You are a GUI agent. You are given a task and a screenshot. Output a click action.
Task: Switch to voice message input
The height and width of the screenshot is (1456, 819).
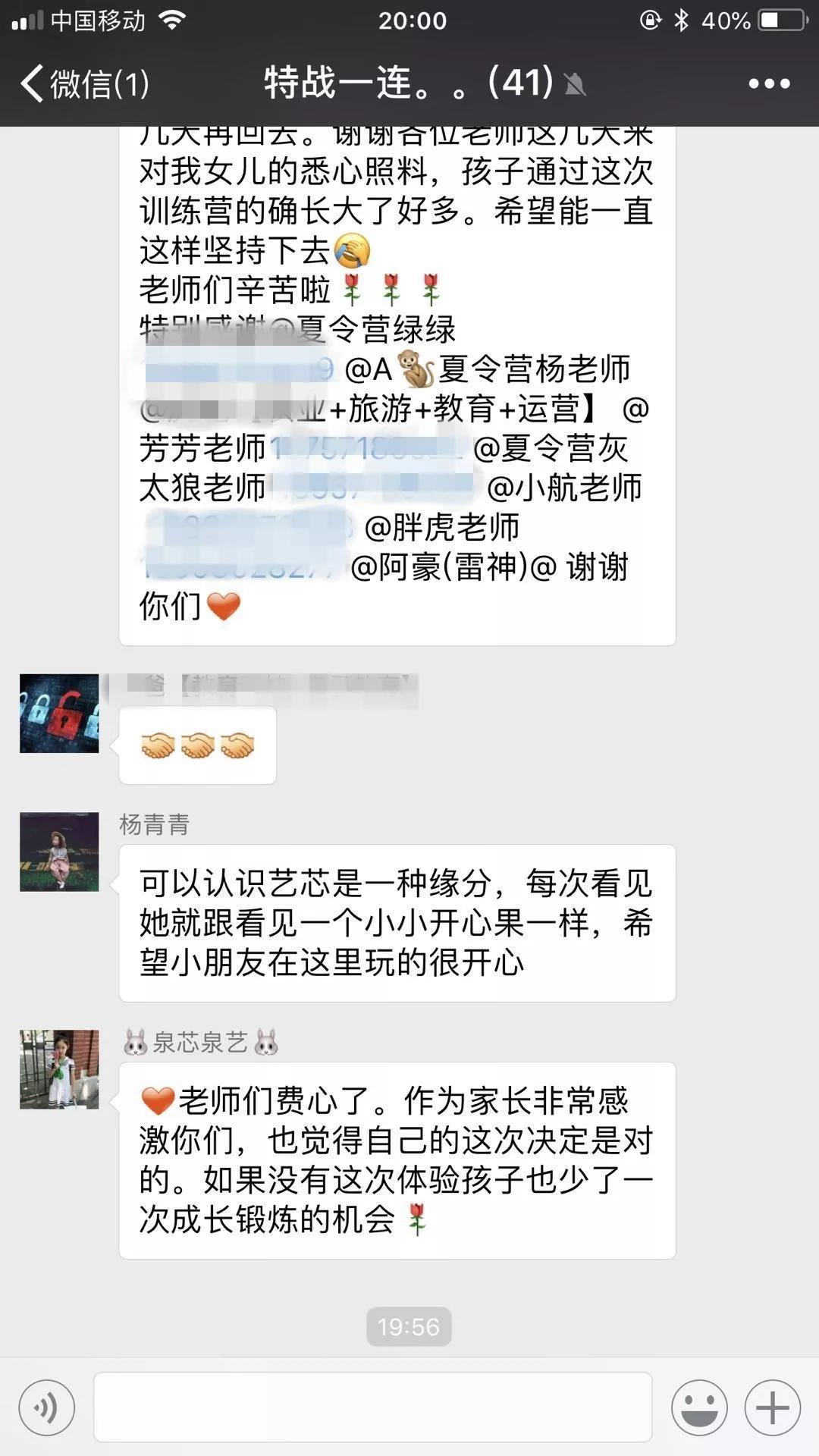[x=47, y=1408]
